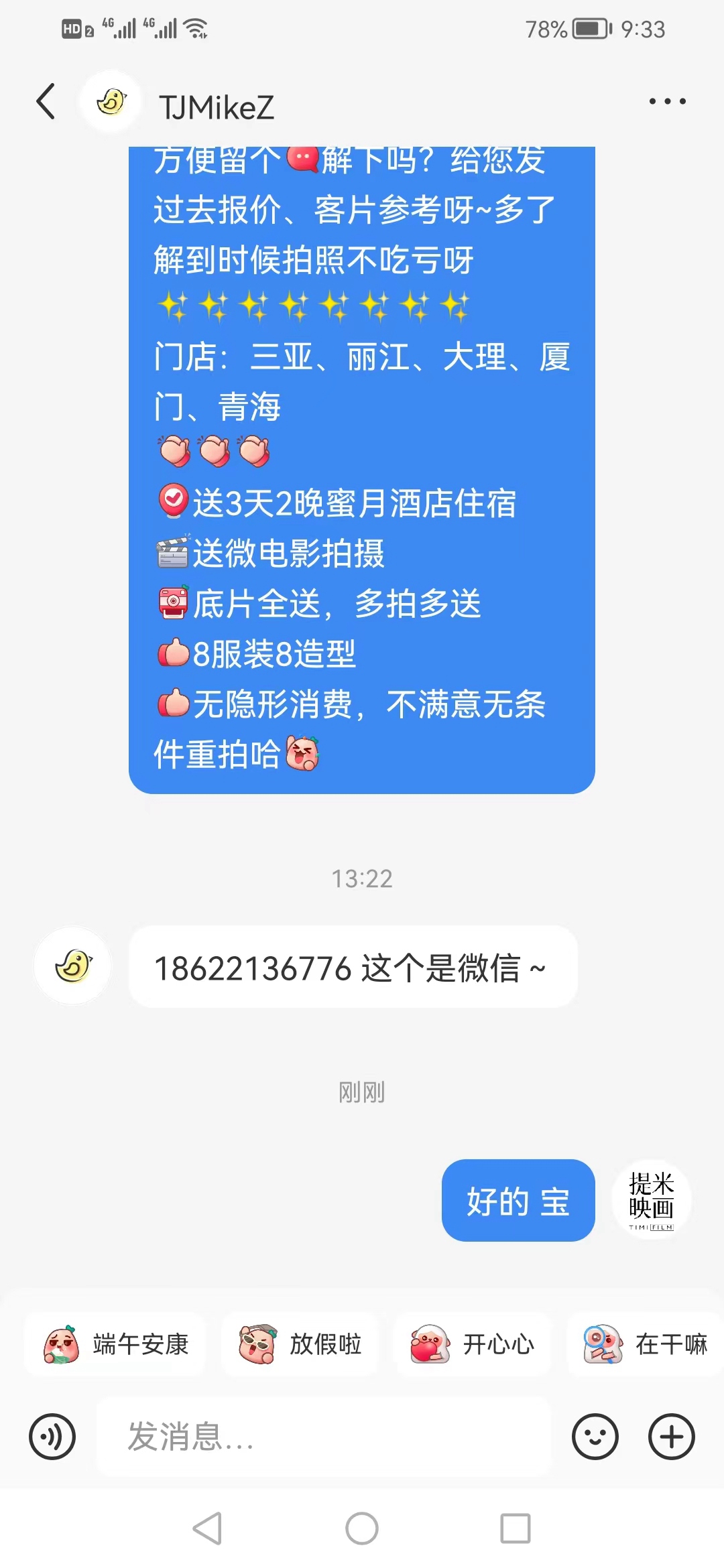The width and height of the screenshot is (724, 1568).
Task: Open the emoji picker
Action: click(x=595, y=1437)
